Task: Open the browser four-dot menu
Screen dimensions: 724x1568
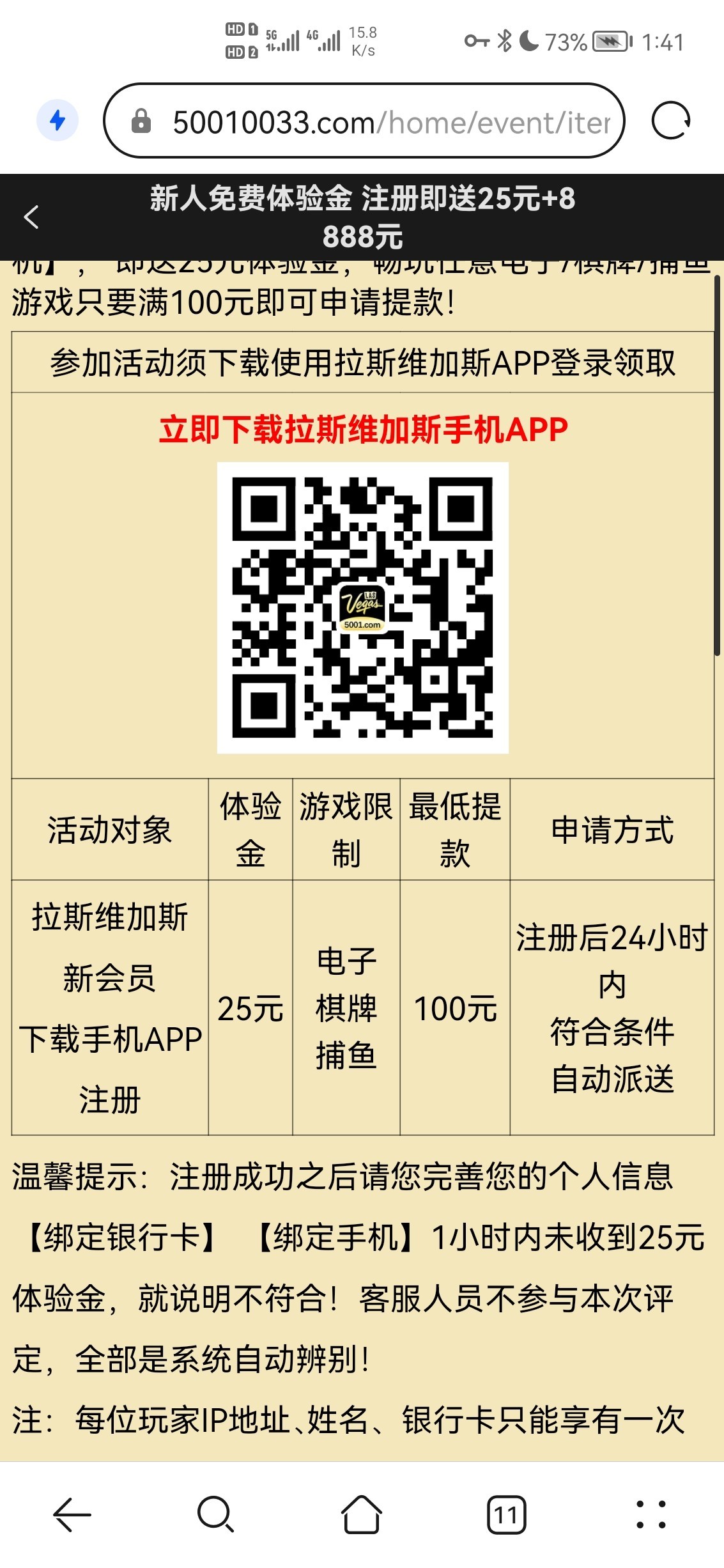Action: (651, 1514)
